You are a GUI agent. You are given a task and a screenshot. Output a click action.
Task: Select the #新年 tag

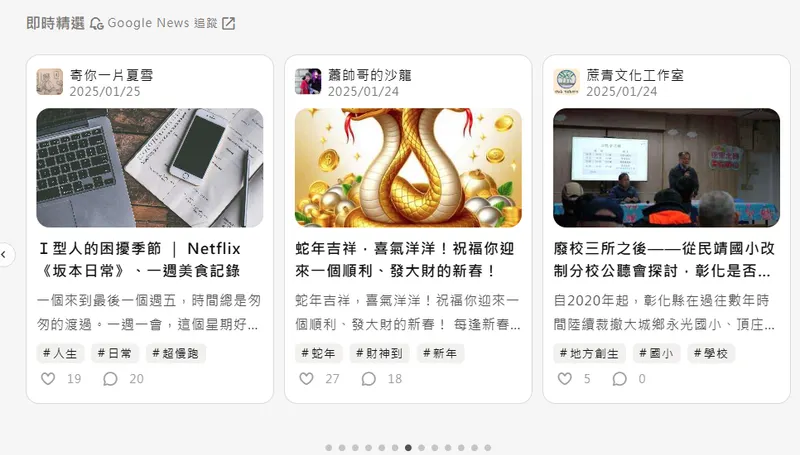tap(440, 353)
